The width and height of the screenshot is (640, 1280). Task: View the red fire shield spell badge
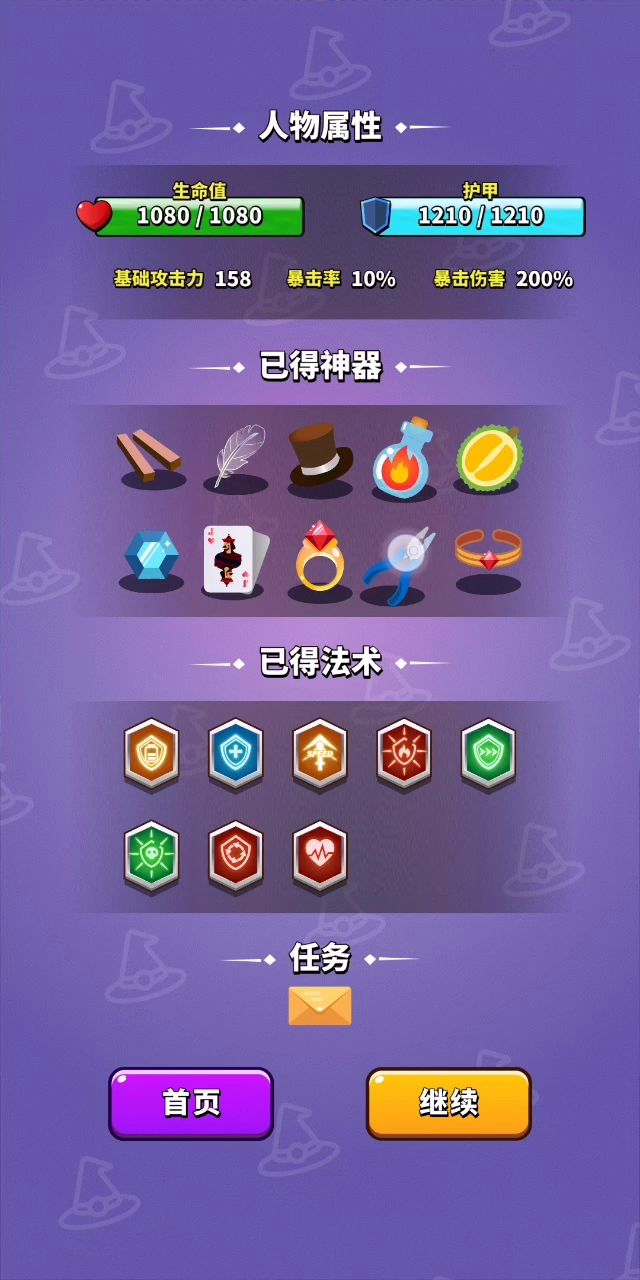[404, 754]
